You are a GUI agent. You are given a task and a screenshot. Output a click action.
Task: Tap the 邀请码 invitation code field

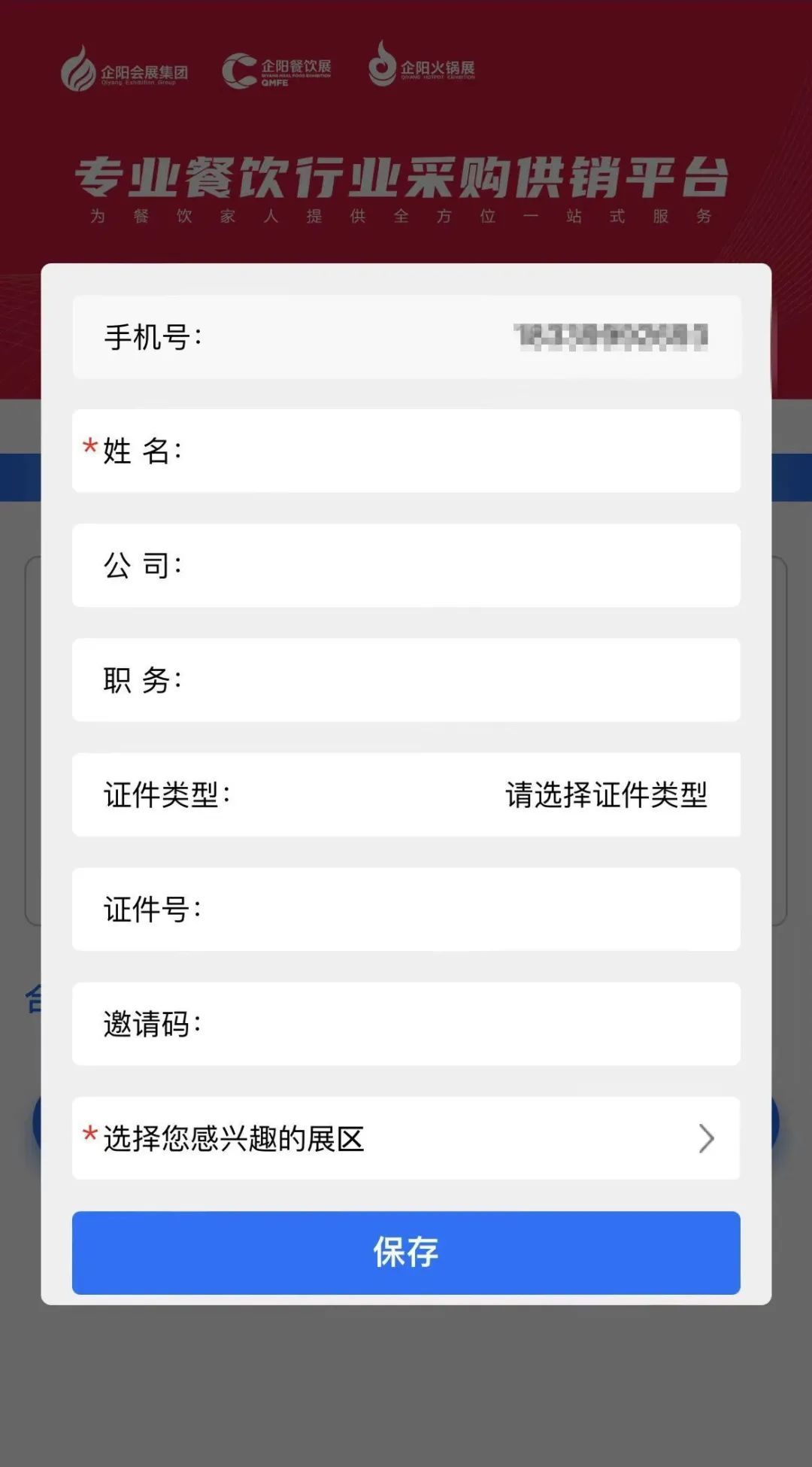[451, 1024]
